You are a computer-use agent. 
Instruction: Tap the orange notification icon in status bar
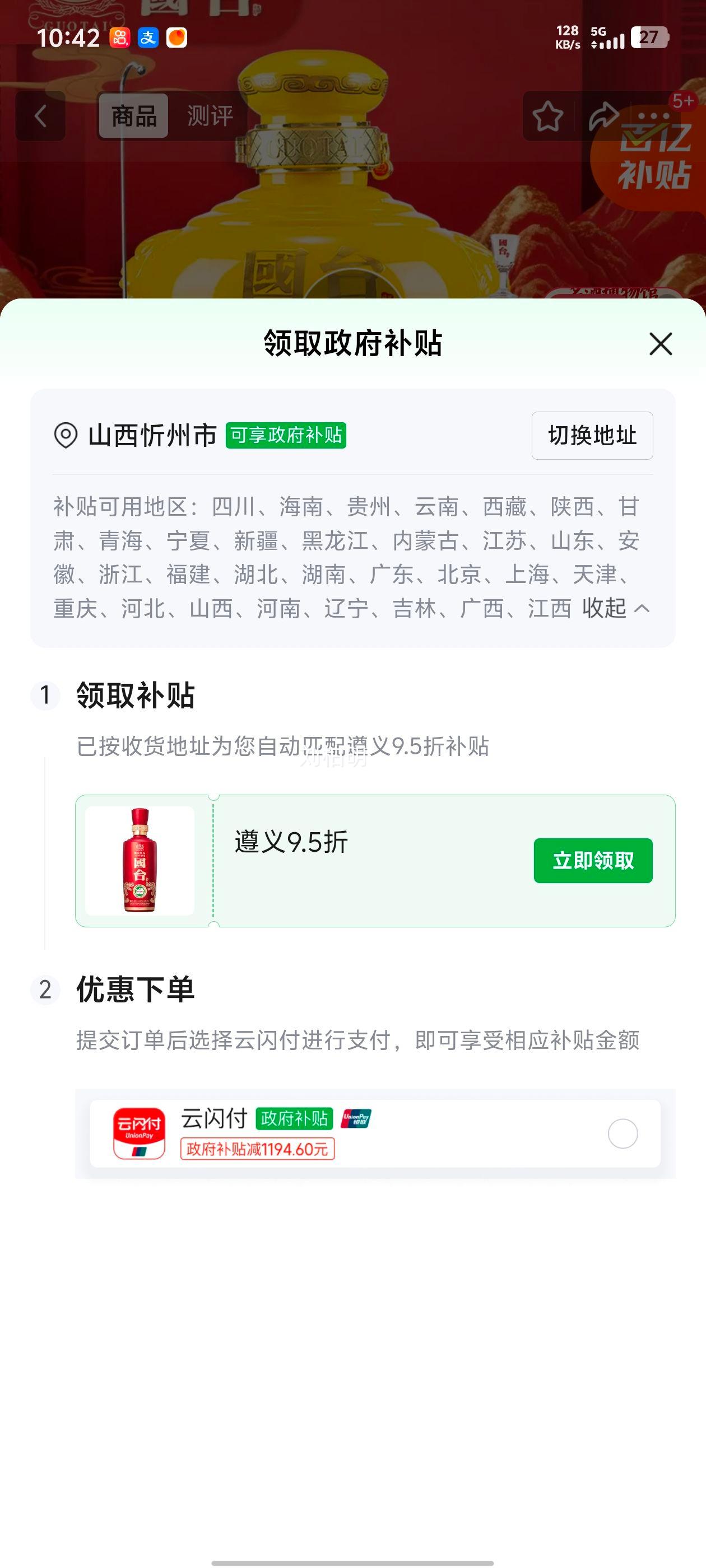pyautogui.click(x=178, y=38)
